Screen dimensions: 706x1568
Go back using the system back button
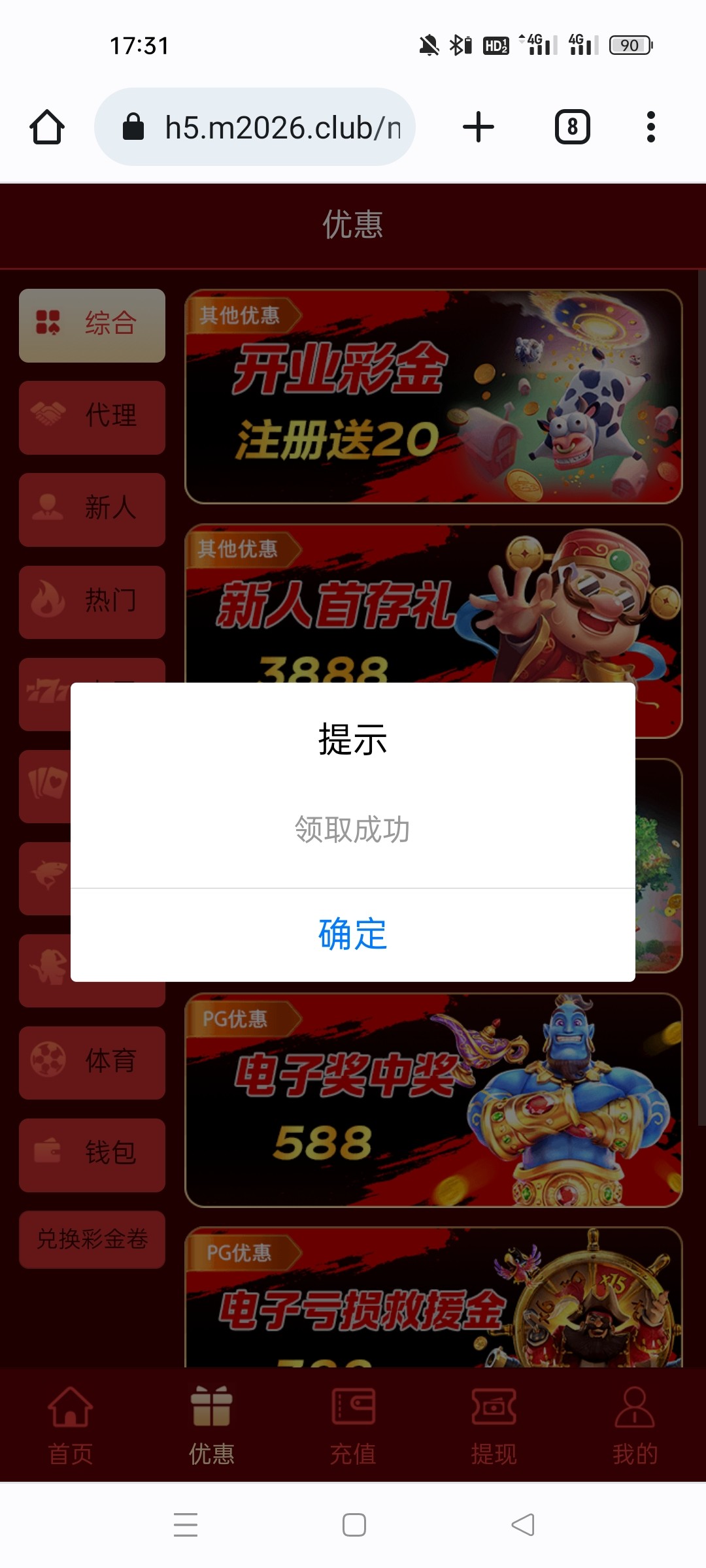pyautogui.click(x=523, y=1525)
